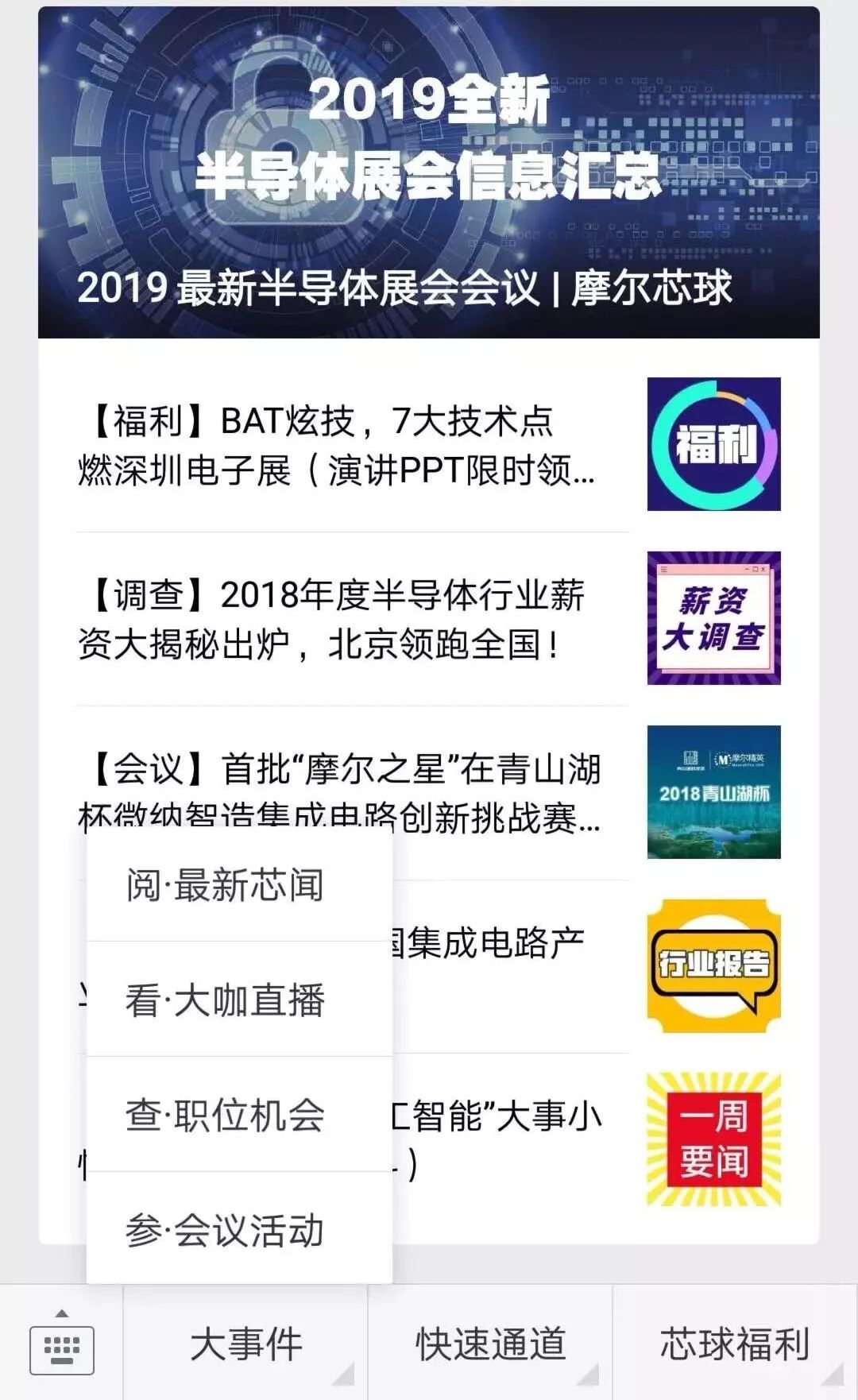Screen dimensions: 858x1400
Task: Open the 【福利】BAT炫技 article
Action: point(429,444)
